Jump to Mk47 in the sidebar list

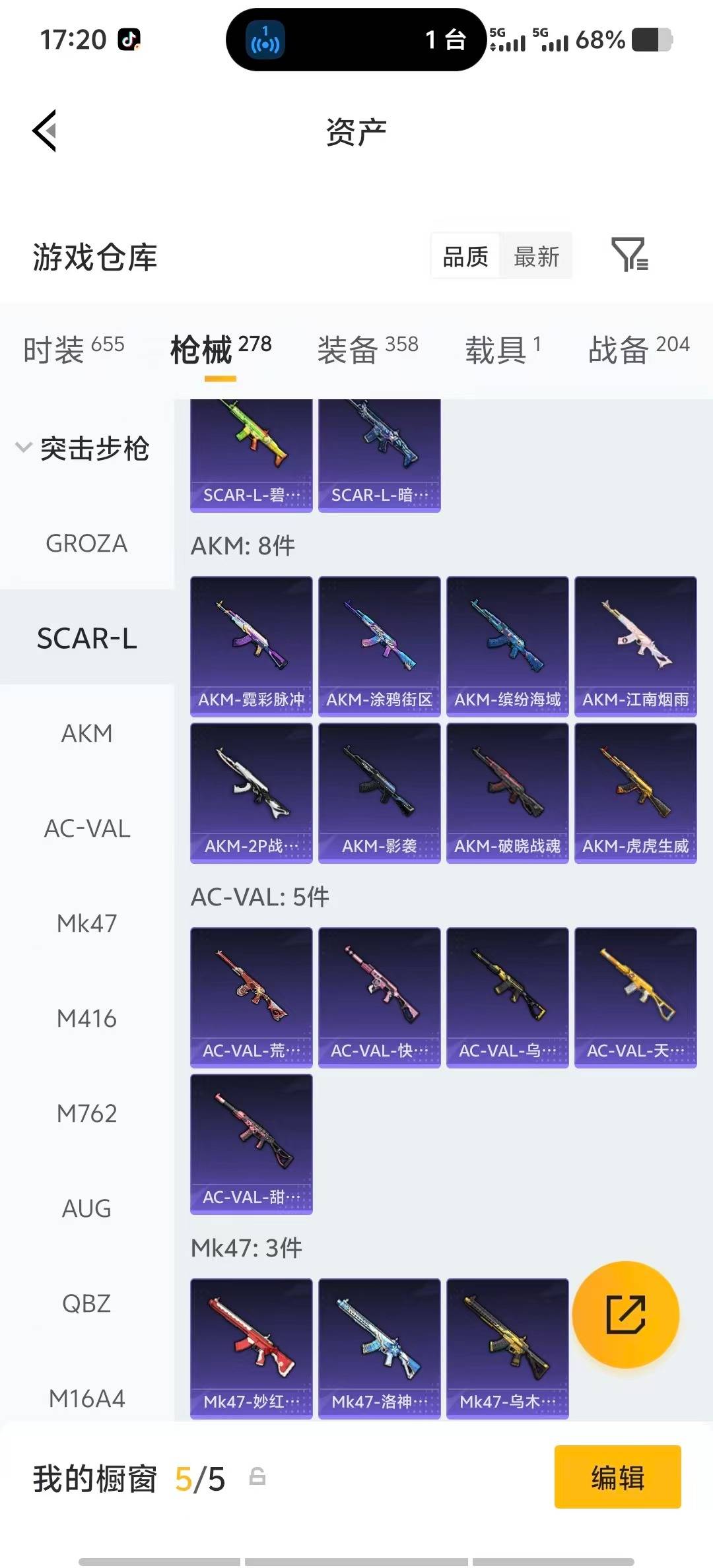click(86, 923)
